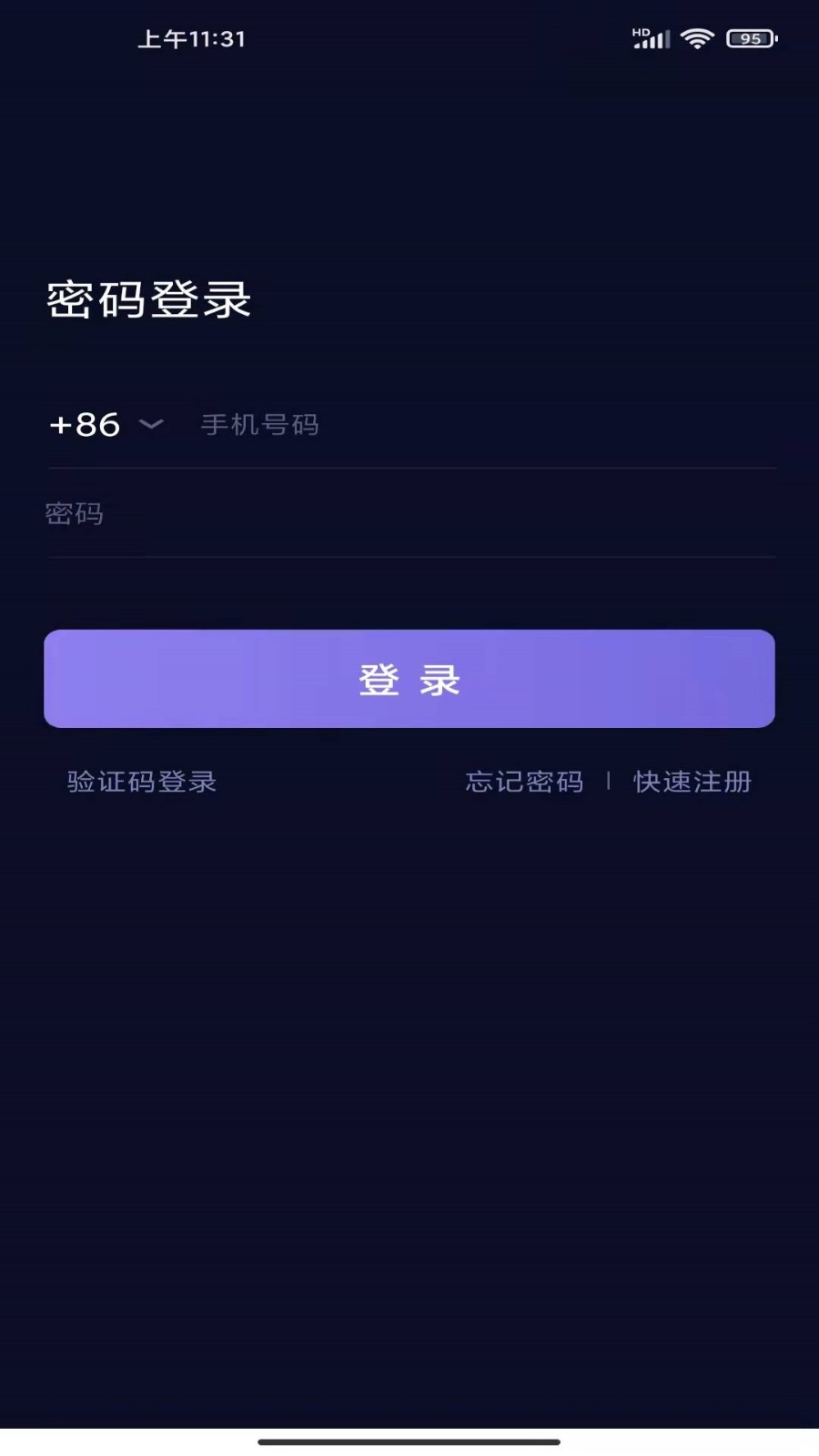The image size is (819, 1456).
Task: Click the clock showing 上午11:31
Action: tap(189, 39)
